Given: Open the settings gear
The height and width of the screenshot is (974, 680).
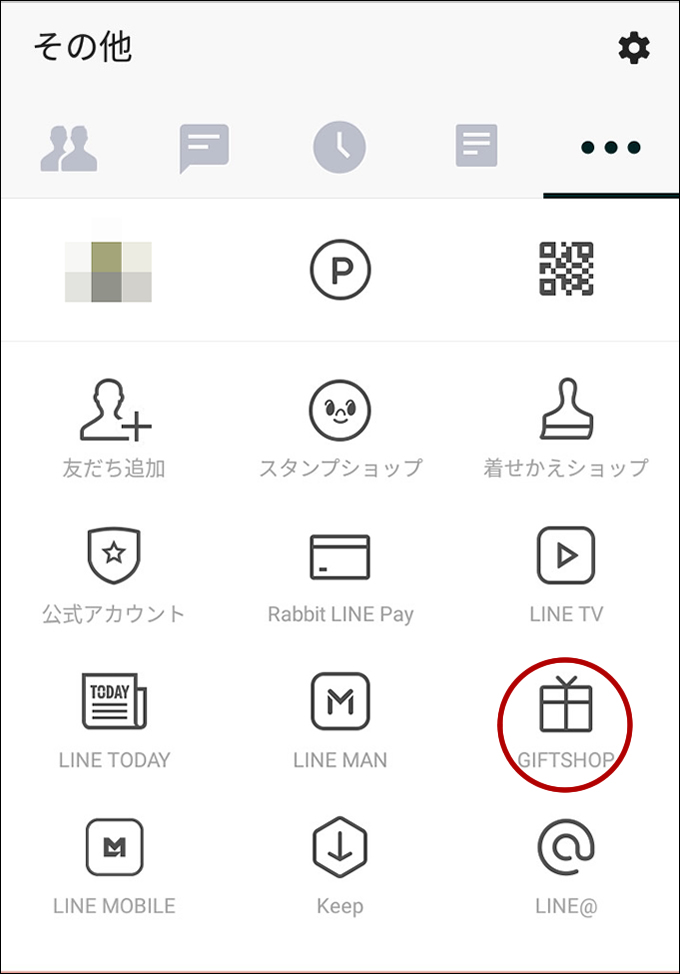Looking at the screenshot, I should [x=634, y=48].
